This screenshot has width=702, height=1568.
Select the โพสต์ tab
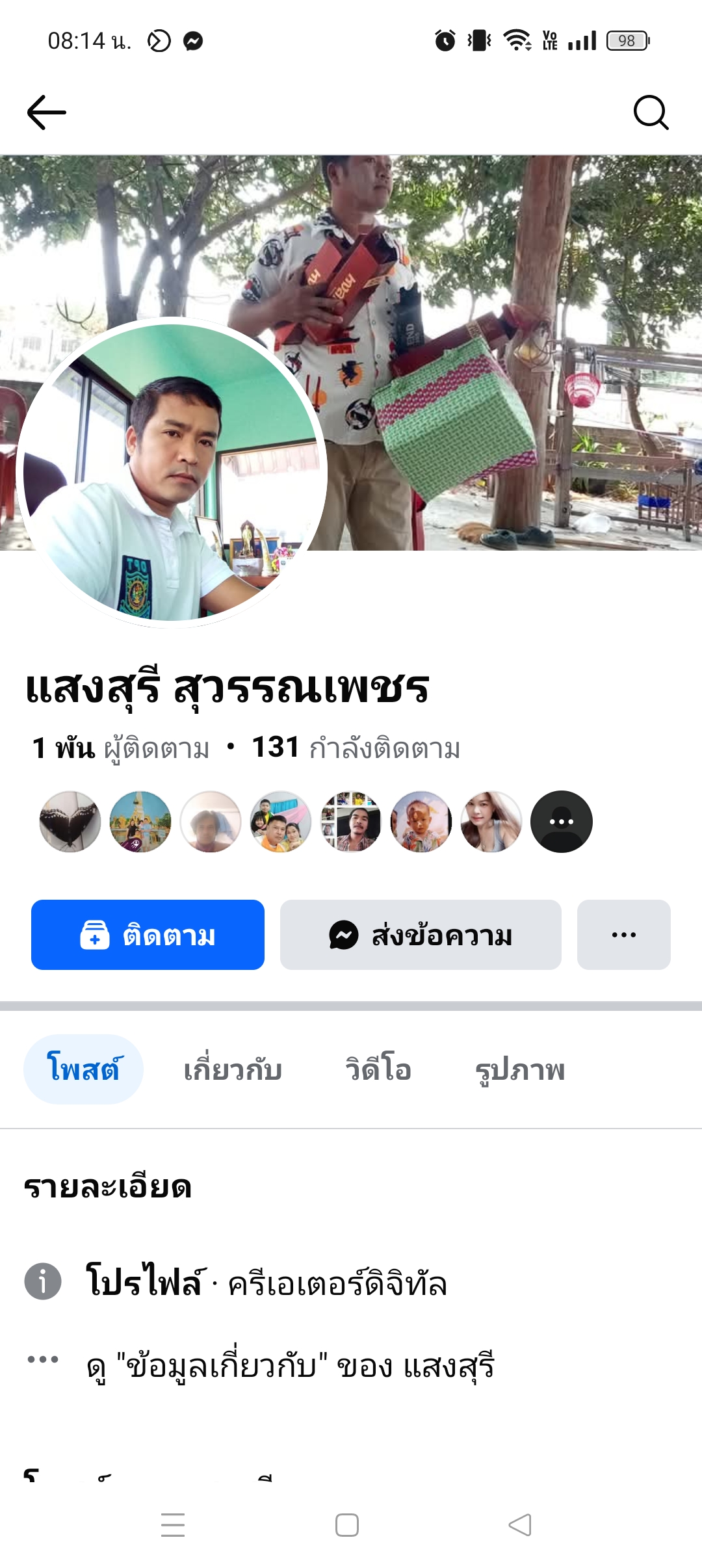pyautogui.click(x=83, y=1070)
